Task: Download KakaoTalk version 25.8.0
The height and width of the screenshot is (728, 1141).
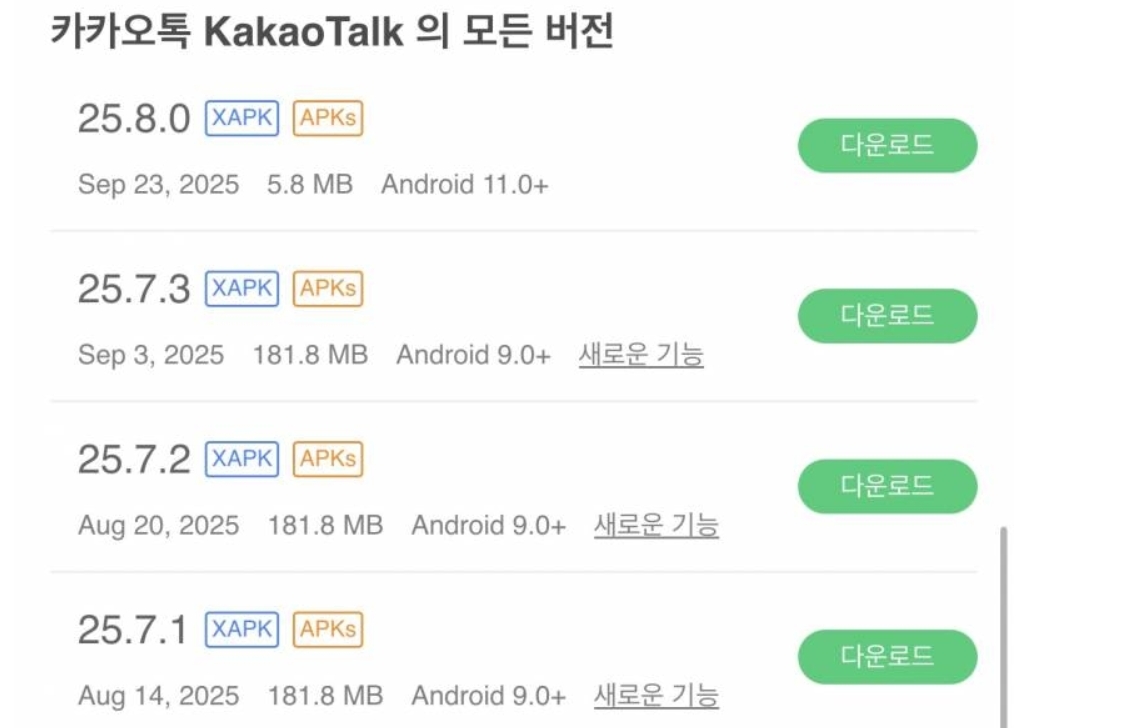Action: point(886,145)
